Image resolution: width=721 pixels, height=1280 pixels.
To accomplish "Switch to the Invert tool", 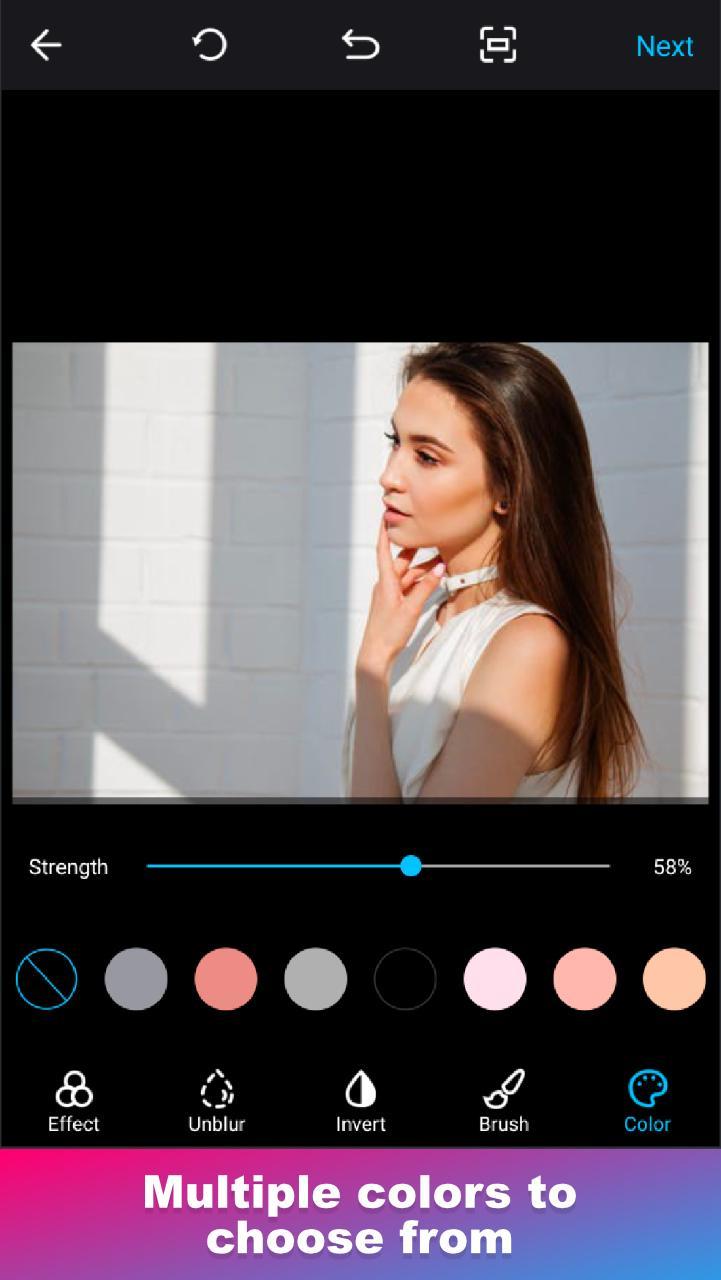I will [361, 1102].
